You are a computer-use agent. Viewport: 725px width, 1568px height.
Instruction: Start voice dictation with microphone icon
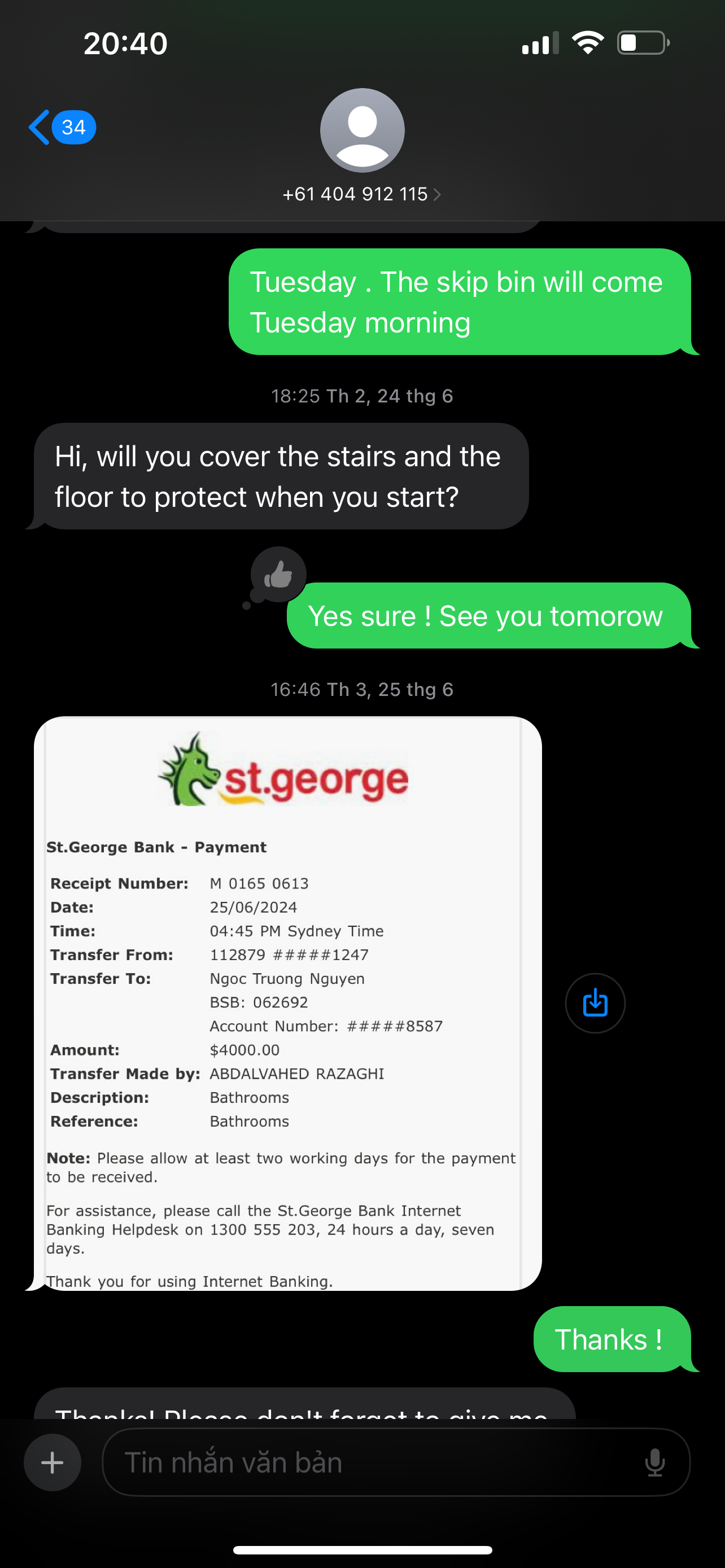654,1462
